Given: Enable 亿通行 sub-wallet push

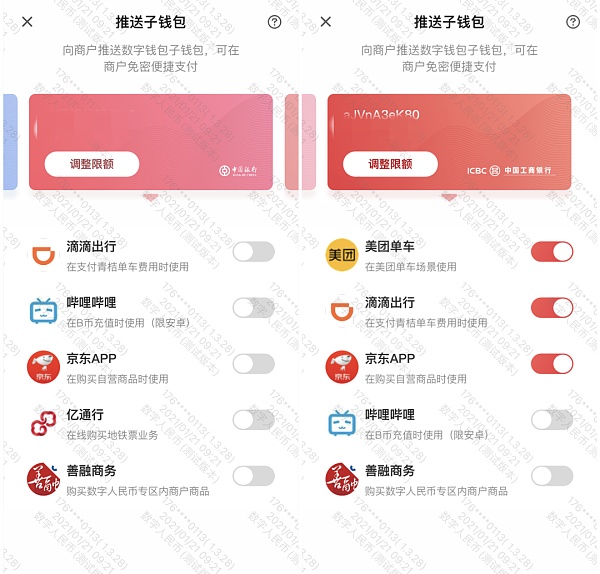Looking at the screenshot, I should click(253, 420).
